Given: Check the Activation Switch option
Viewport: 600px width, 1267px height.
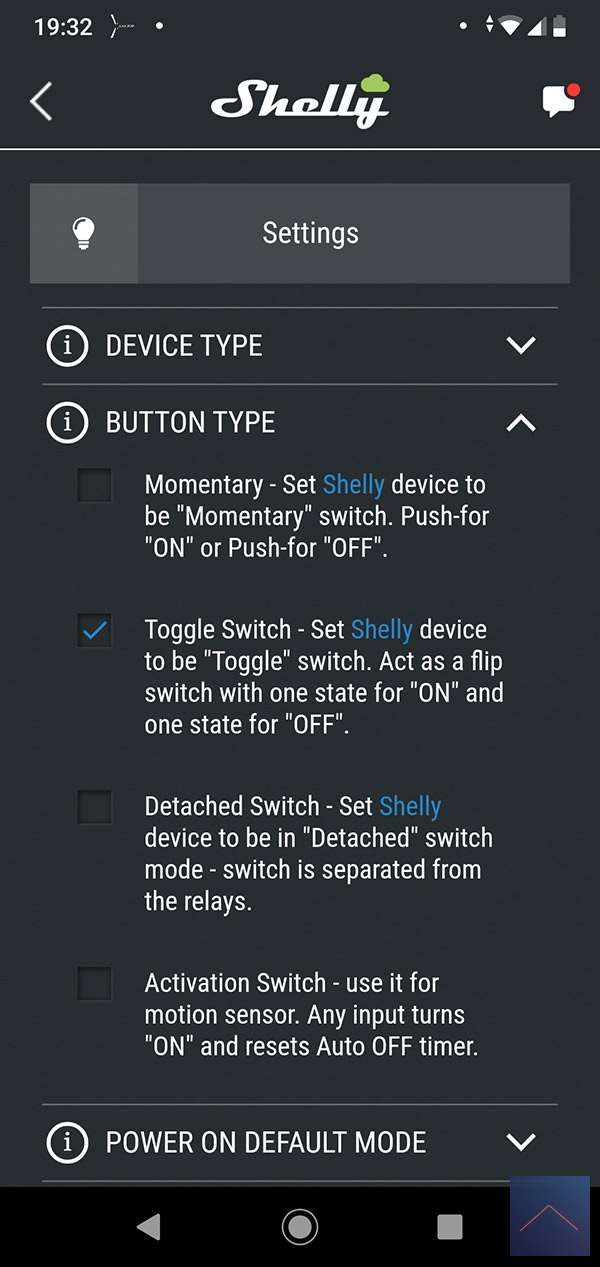Looking at the screenshot, I should pos(95,983).
